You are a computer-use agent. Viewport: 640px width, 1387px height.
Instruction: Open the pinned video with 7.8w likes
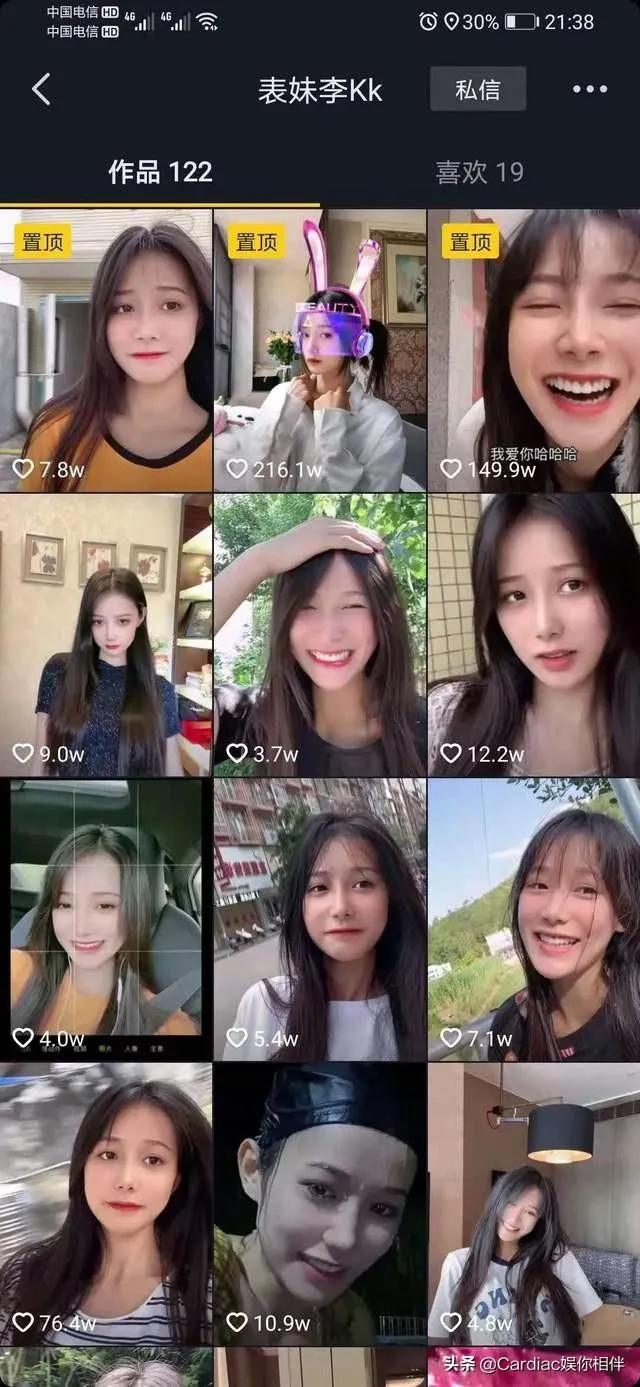point(106,350)
